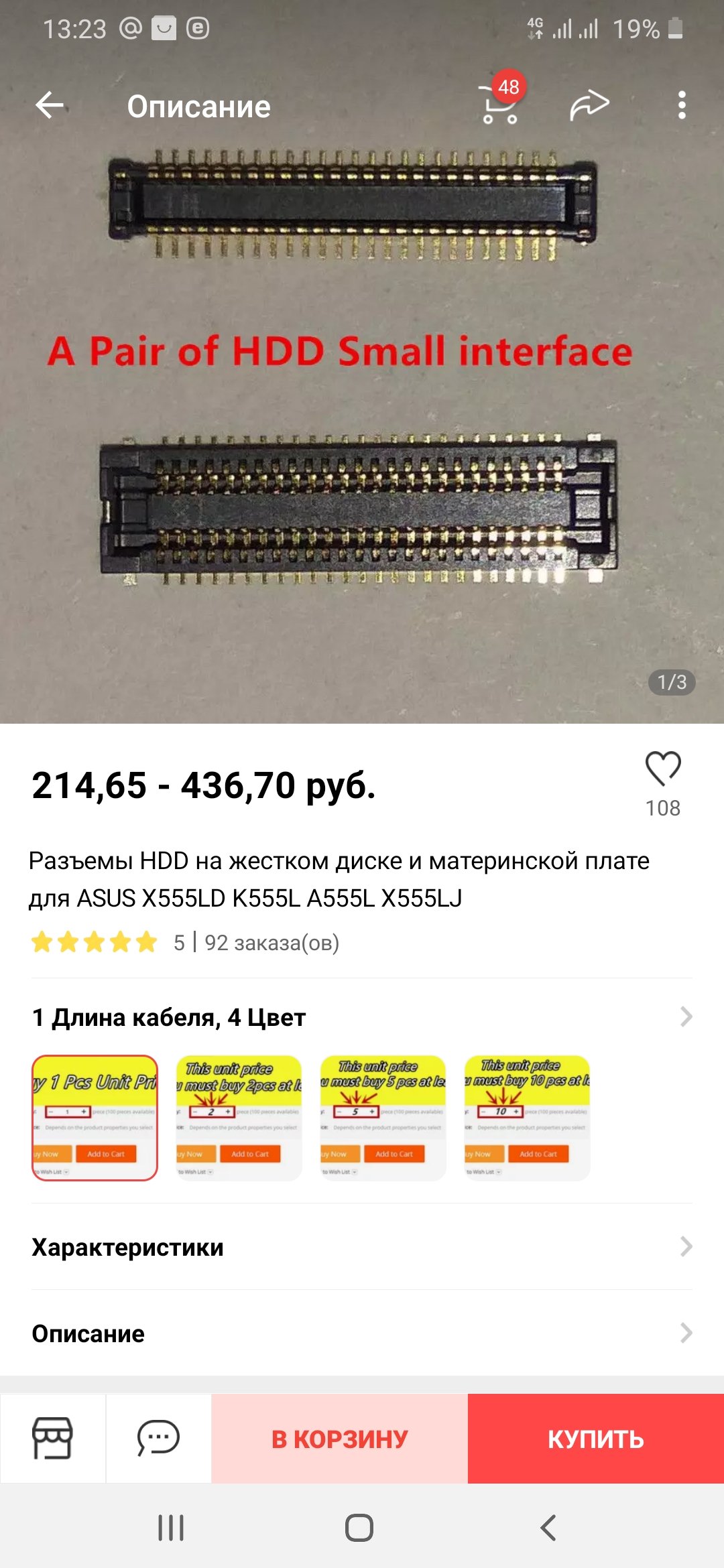Viewport: 724px width, 1568px height.
Task: Open the three-dot overflow menu
Action: point(682,105)
